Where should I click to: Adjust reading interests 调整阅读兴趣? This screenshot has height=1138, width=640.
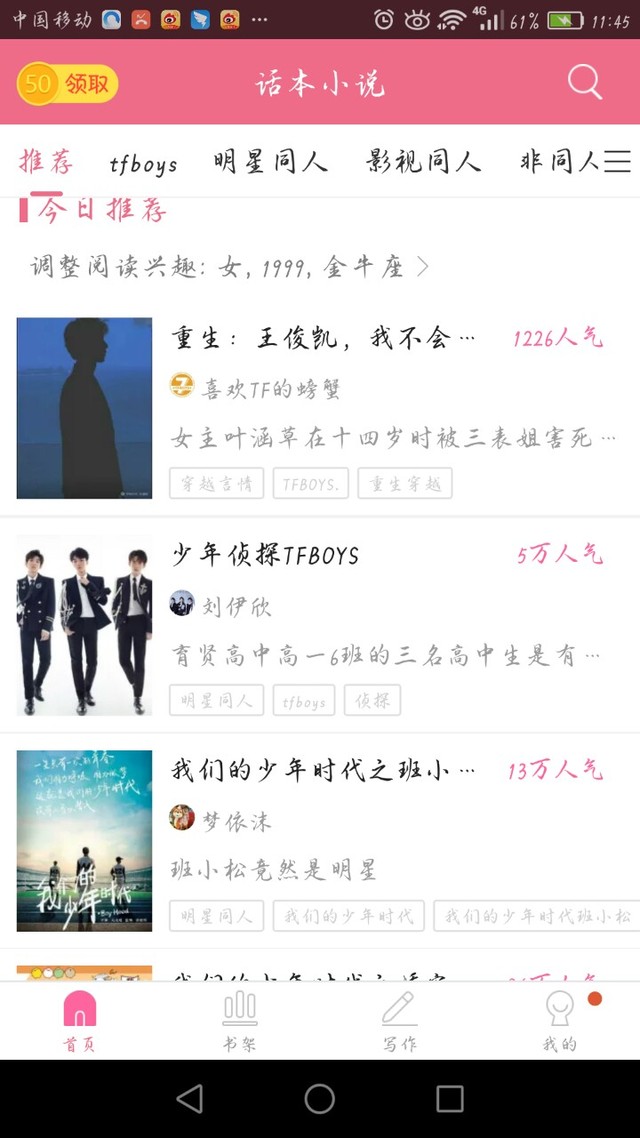point(230,267)
